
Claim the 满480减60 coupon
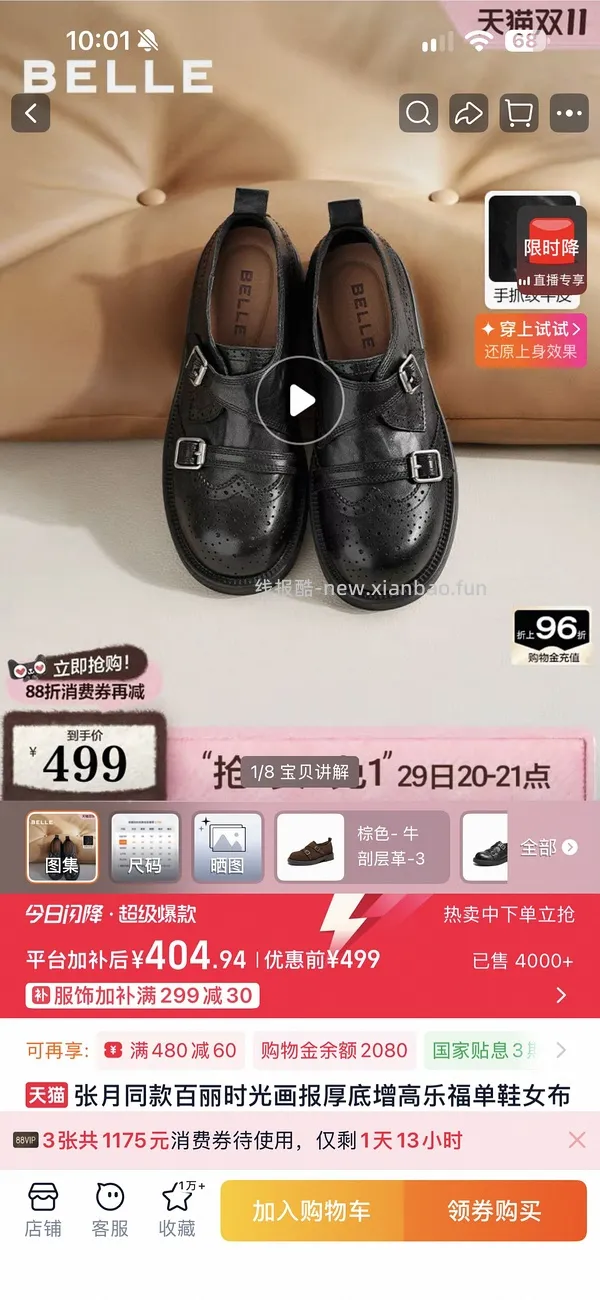170,1050
